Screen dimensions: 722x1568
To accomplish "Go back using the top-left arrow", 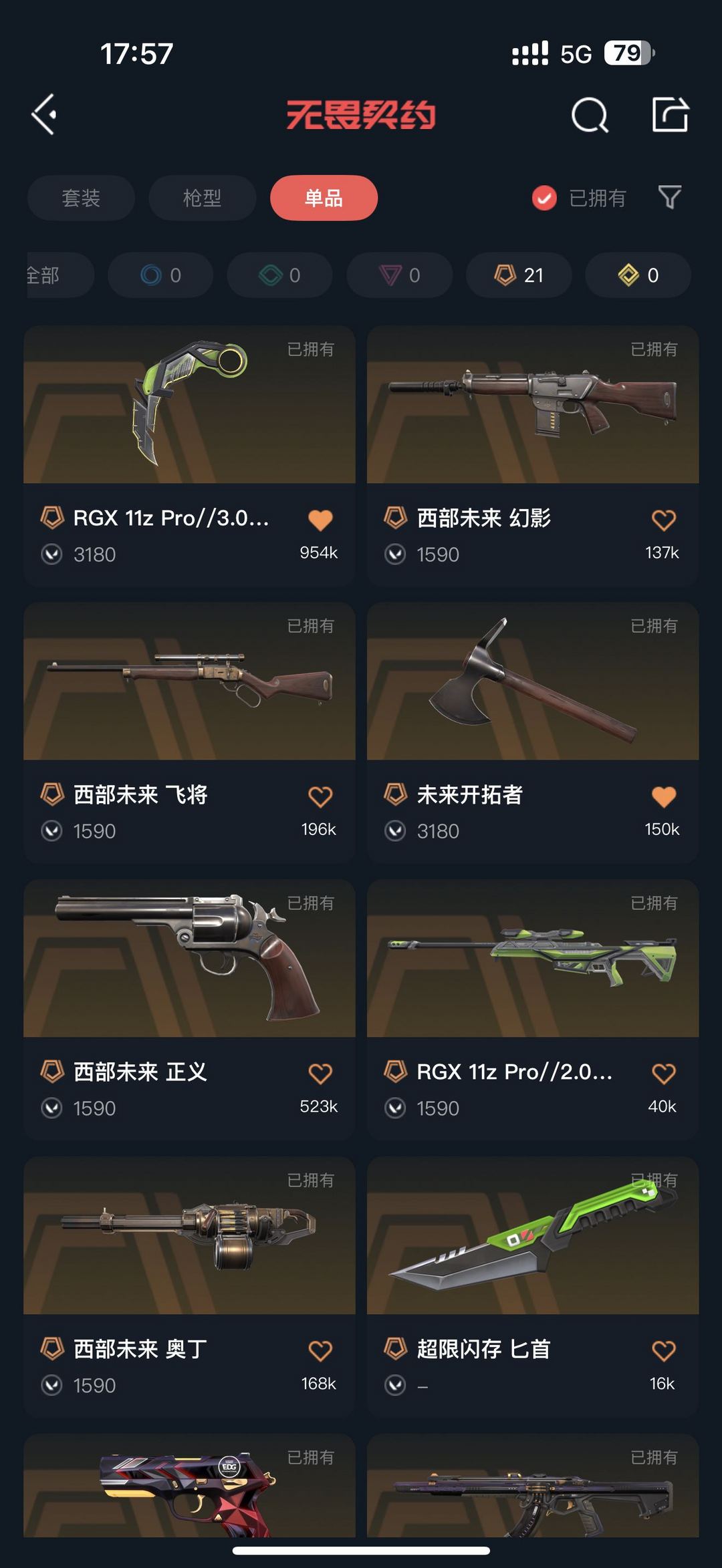I will pos(44,115).
